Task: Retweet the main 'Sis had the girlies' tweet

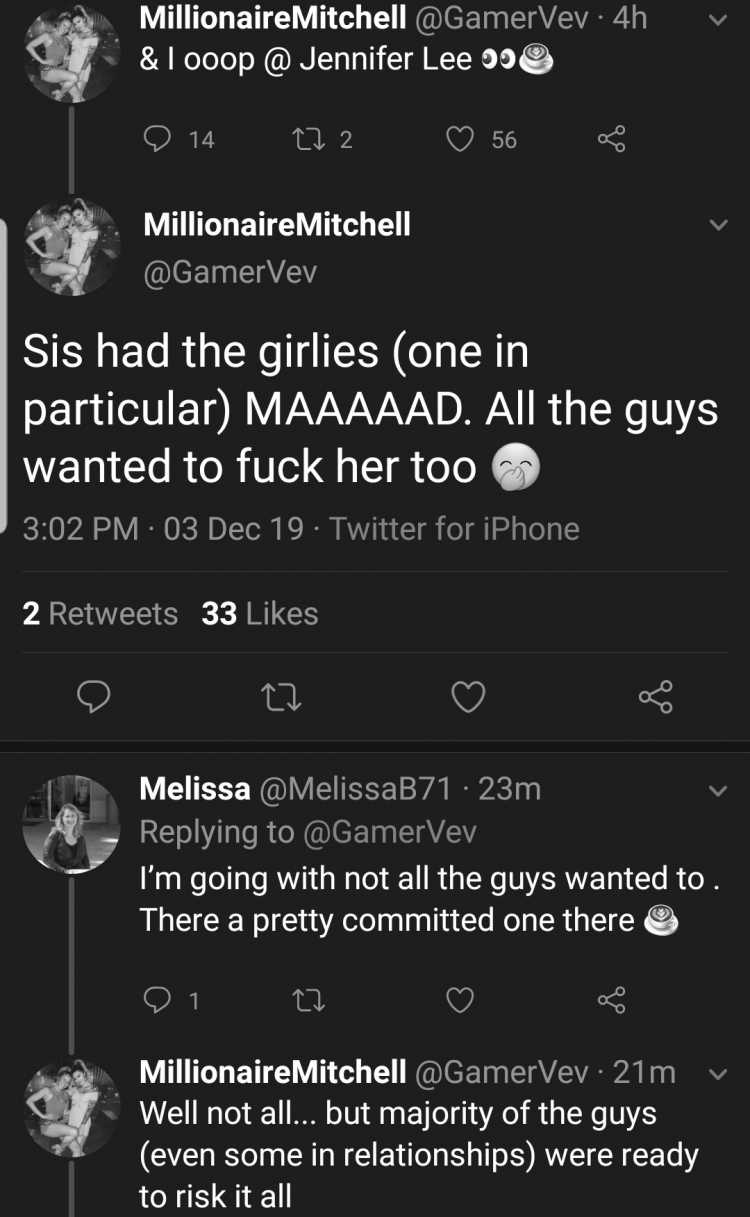Action: pyautogui.click(x=280, y=697)
